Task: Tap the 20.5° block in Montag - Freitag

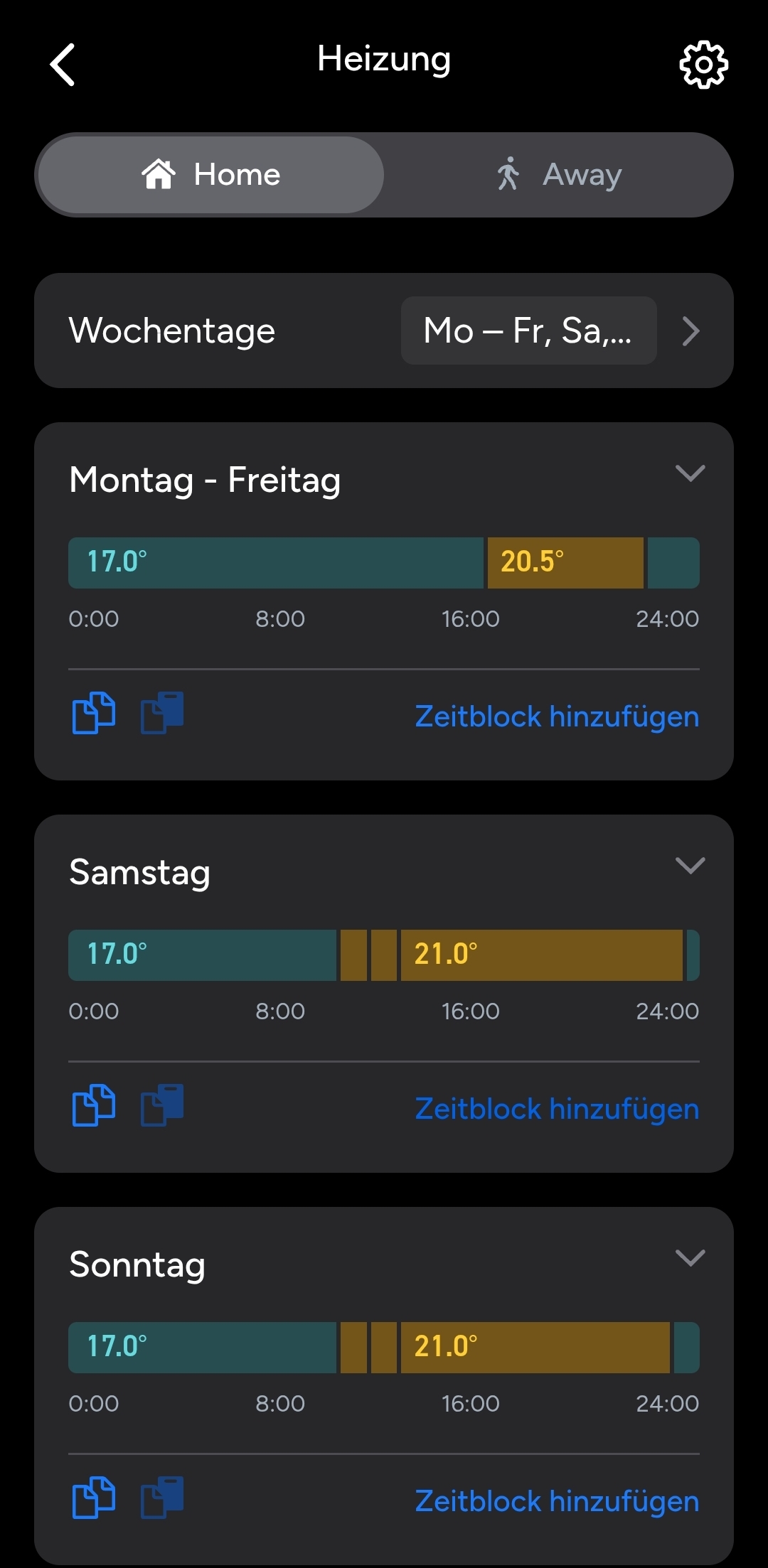Action: point(565,563)
